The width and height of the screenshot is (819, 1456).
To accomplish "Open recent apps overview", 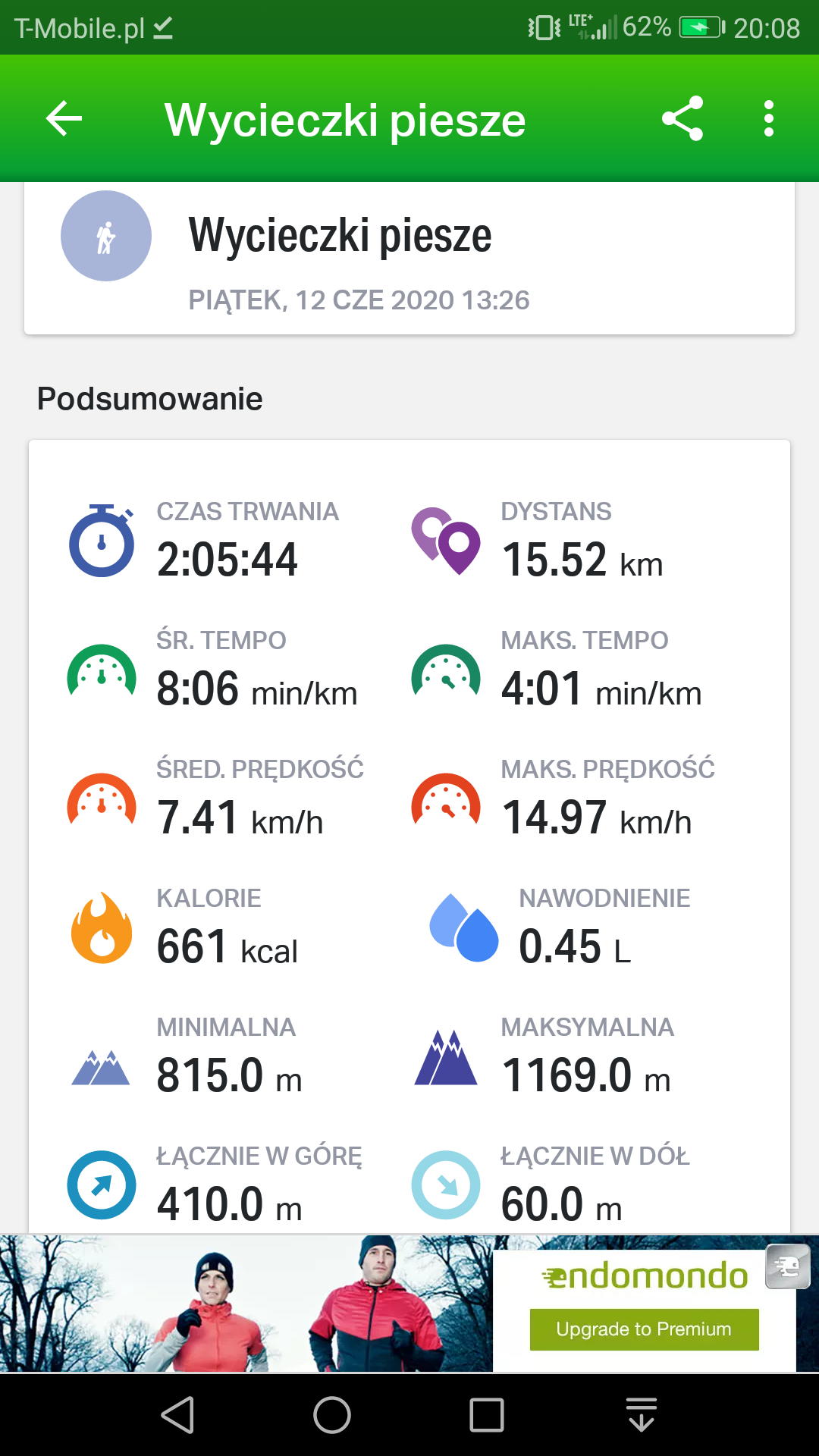I will pyautogui.click(x=487, y=1415).
